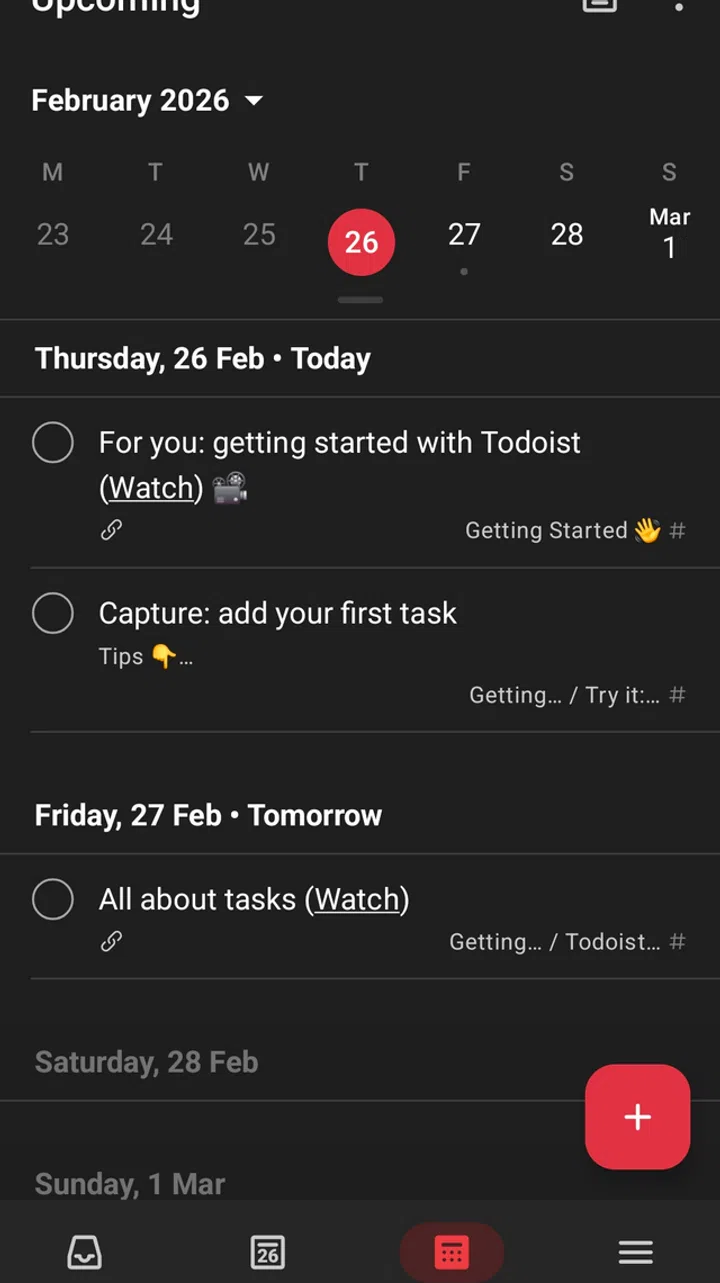Screen dimensions: 720x1283
Task: Complete the task For you: getting started
Action: click(53, 442)
